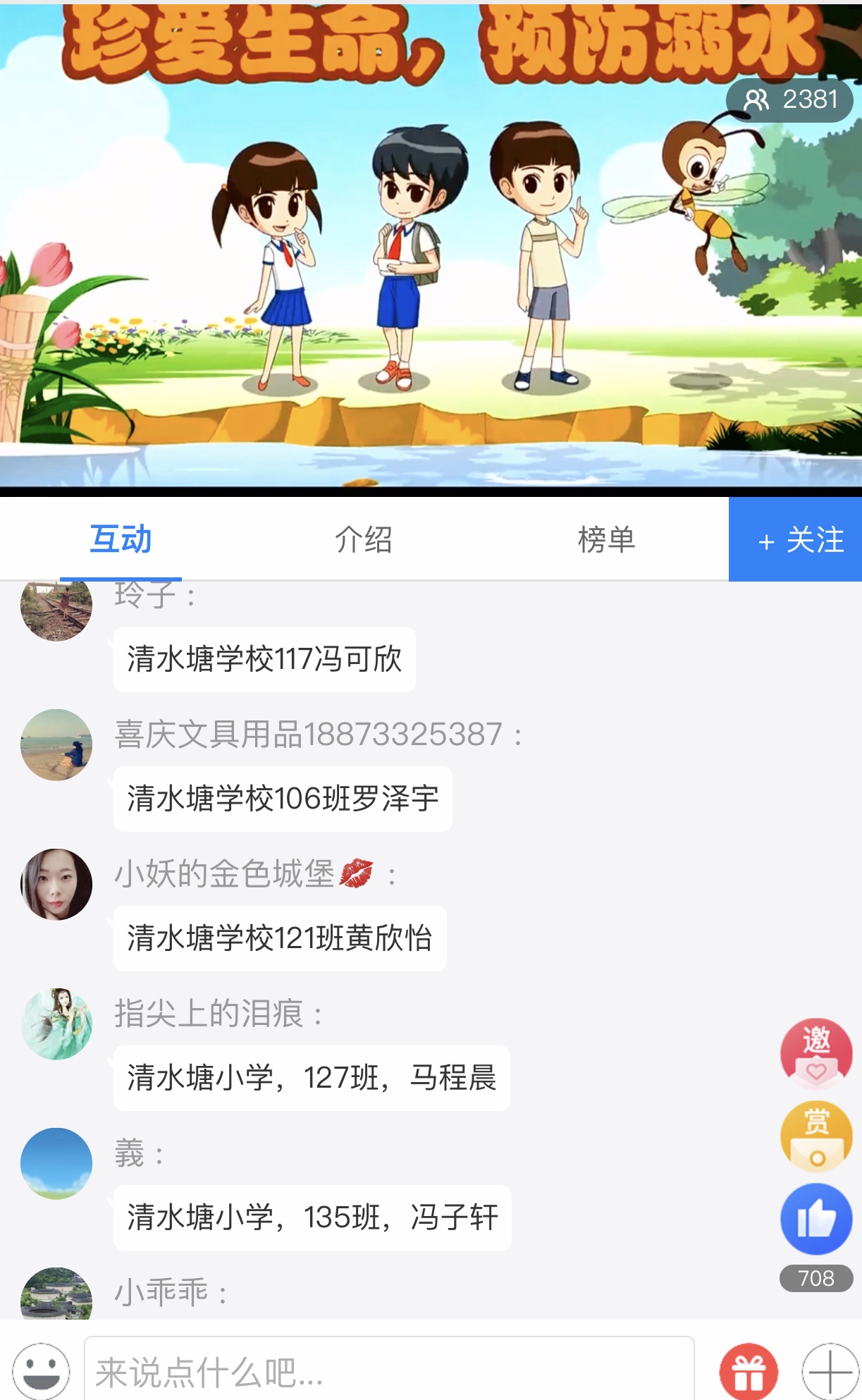Follow the stream with + 关注
The height and width of the screenshot is (1400, 862).
pyautogui.click(x=795, y=540)
